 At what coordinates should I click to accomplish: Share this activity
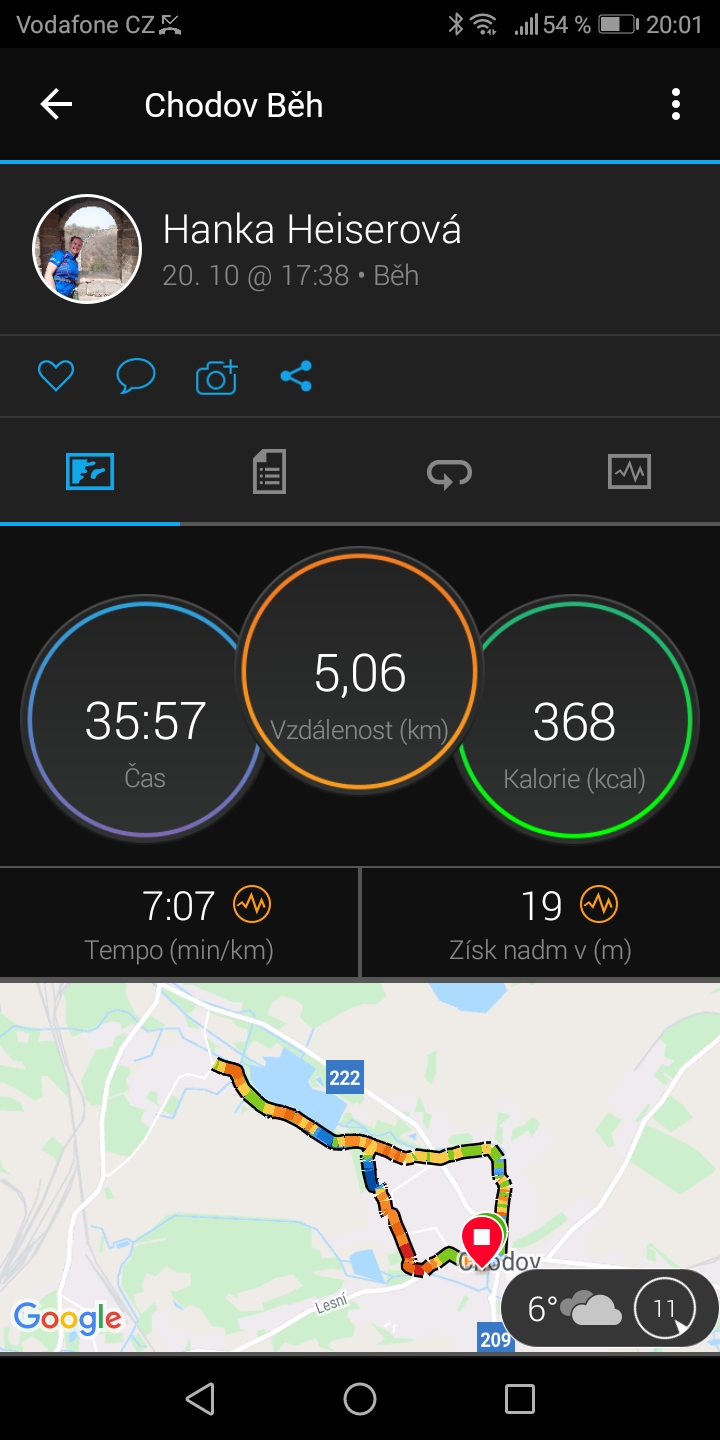pyautogui.click(x=296, y=376)
